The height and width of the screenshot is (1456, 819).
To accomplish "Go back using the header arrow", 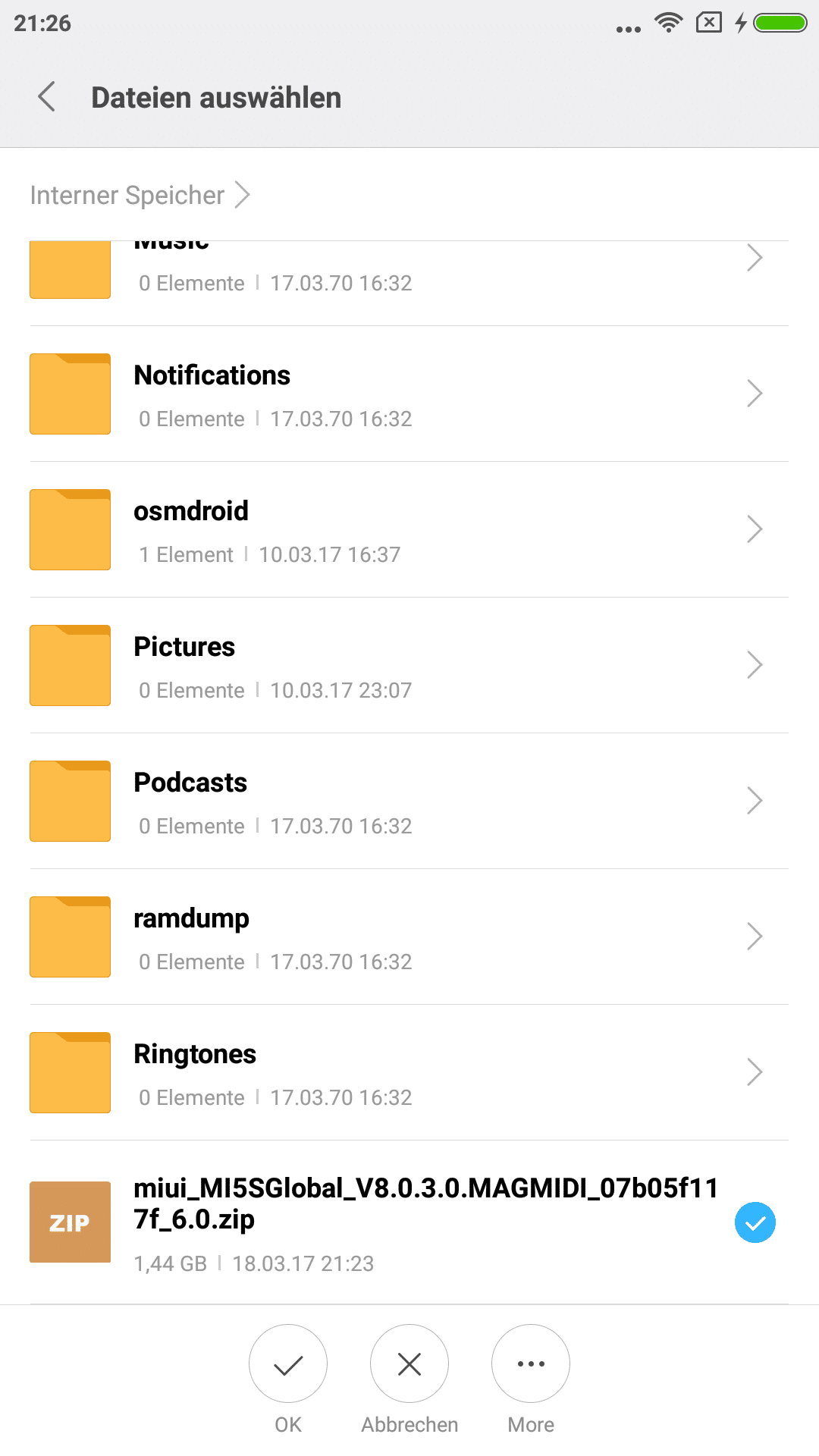I will tap(47, 97).
